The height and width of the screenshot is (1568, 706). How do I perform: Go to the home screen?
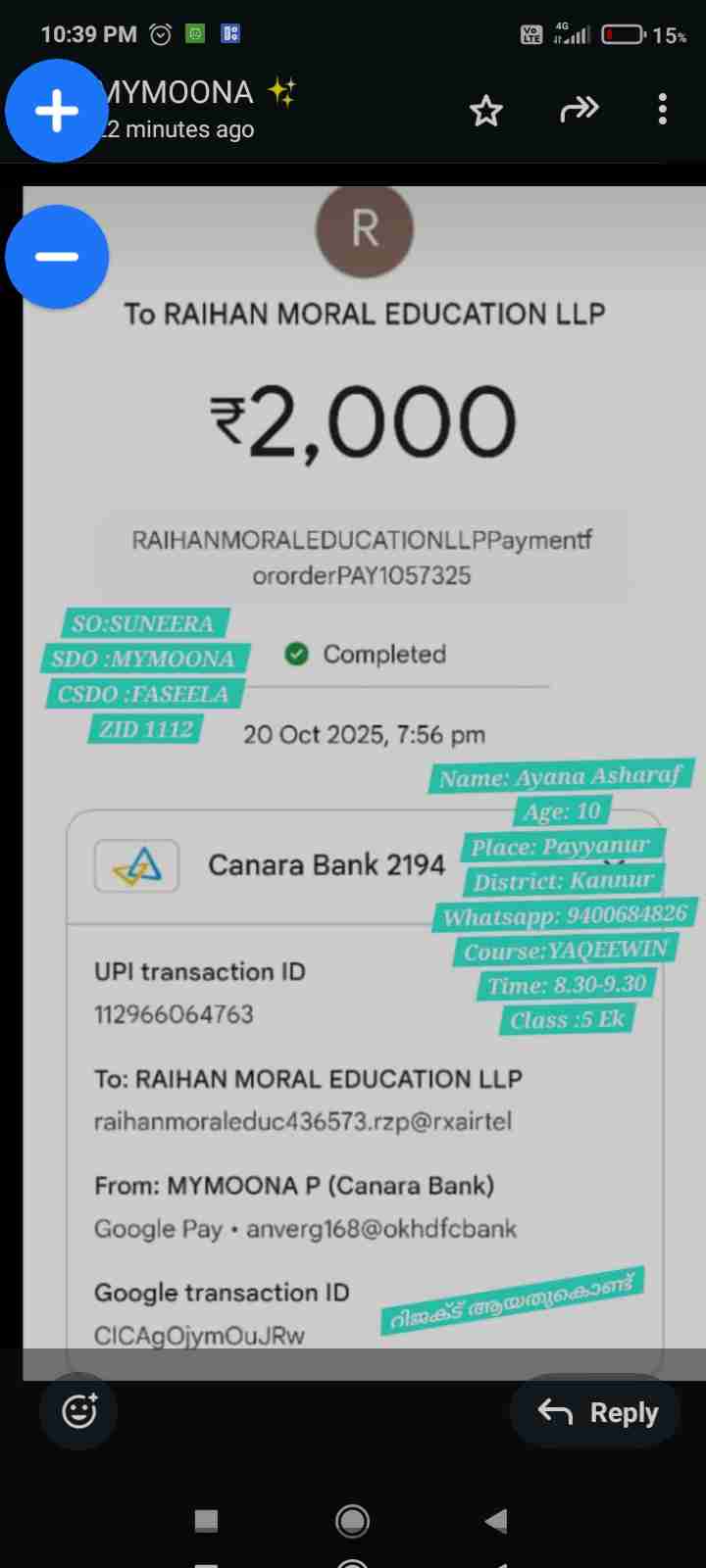point(352,1520)
